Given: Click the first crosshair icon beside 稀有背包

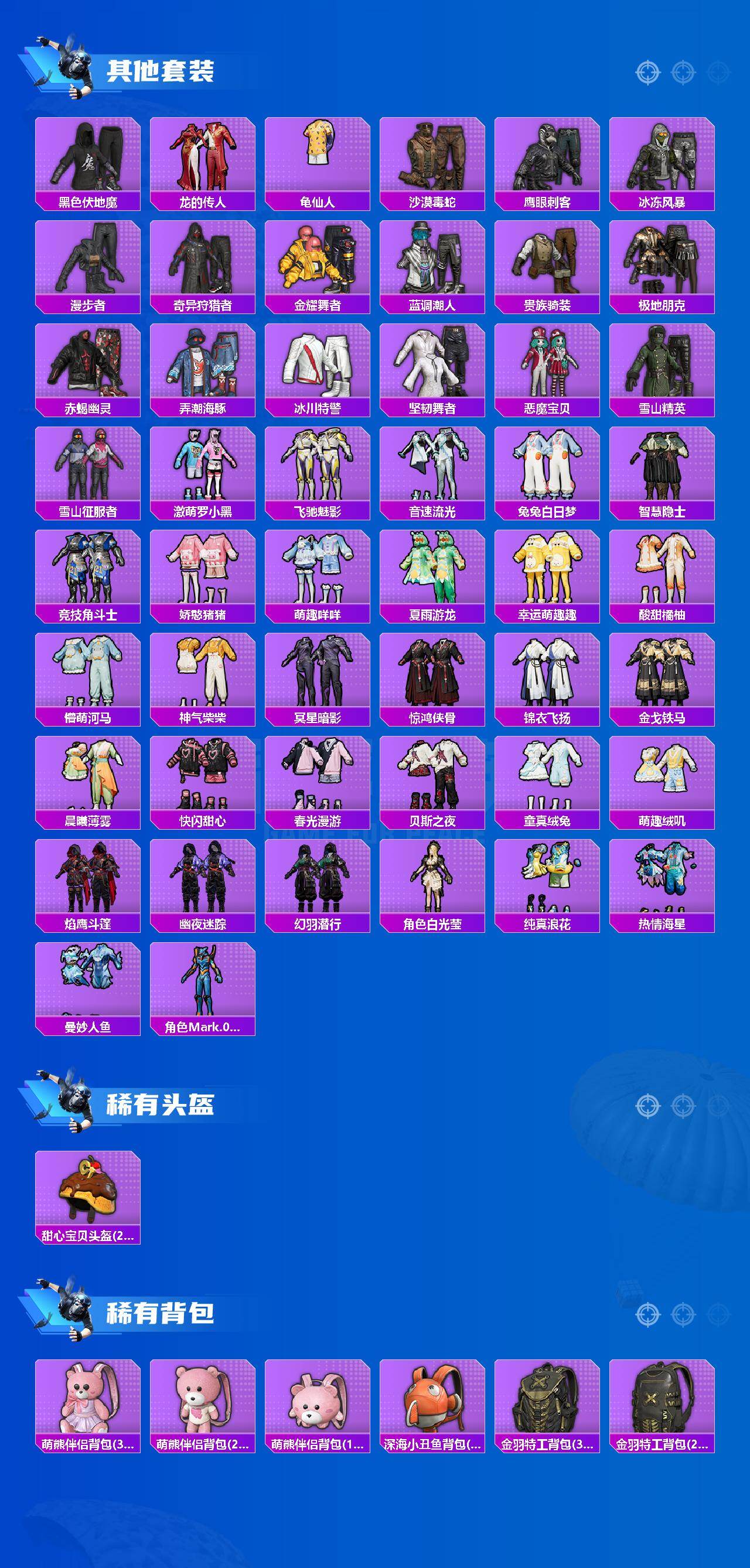Looking at the screenshot, I should coord(648,1315).
